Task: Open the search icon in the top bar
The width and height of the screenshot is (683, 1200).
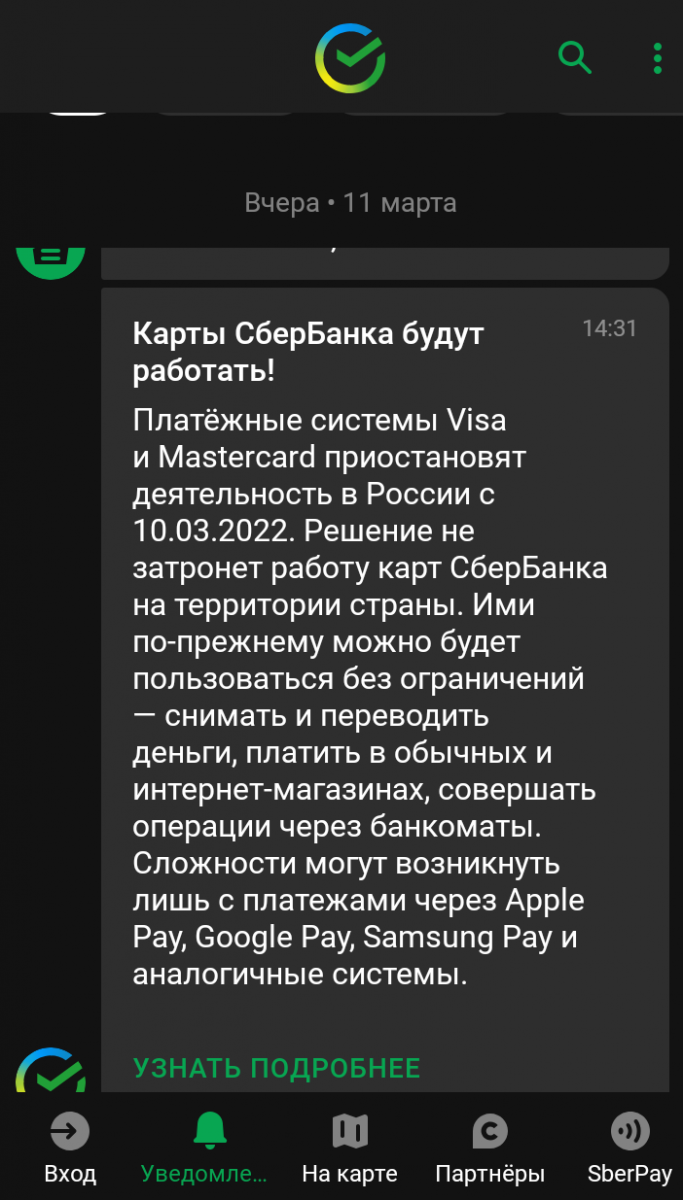Action: point(575,57)
